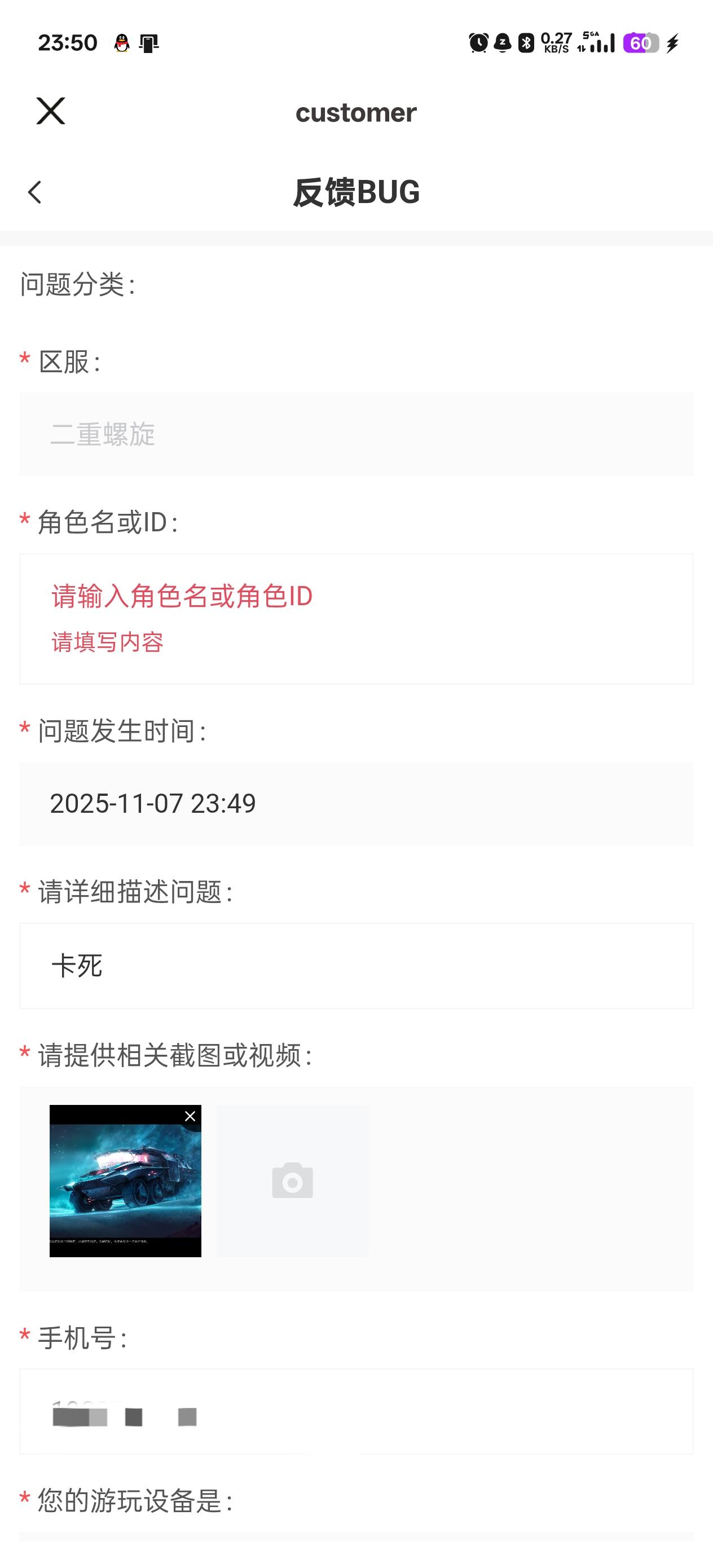Open the 问题发生时间 date picker
The height and width of the screenshot is (1568, 713).
pyautogui.click(x=356, y=804)
